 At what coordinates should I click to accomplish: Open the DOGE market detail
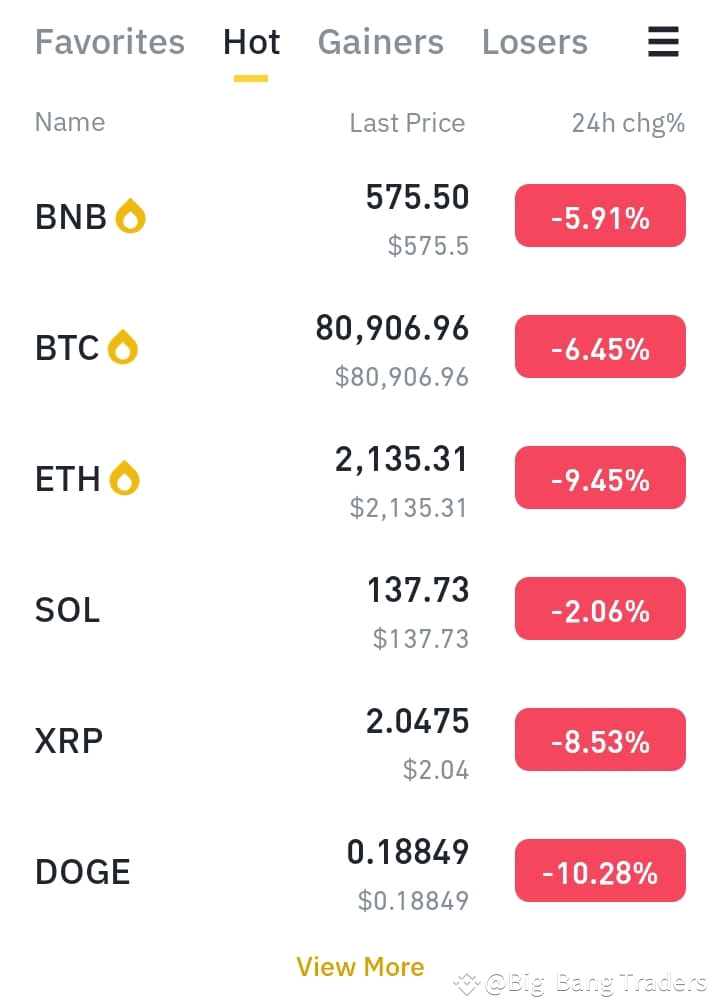[83, 871]
